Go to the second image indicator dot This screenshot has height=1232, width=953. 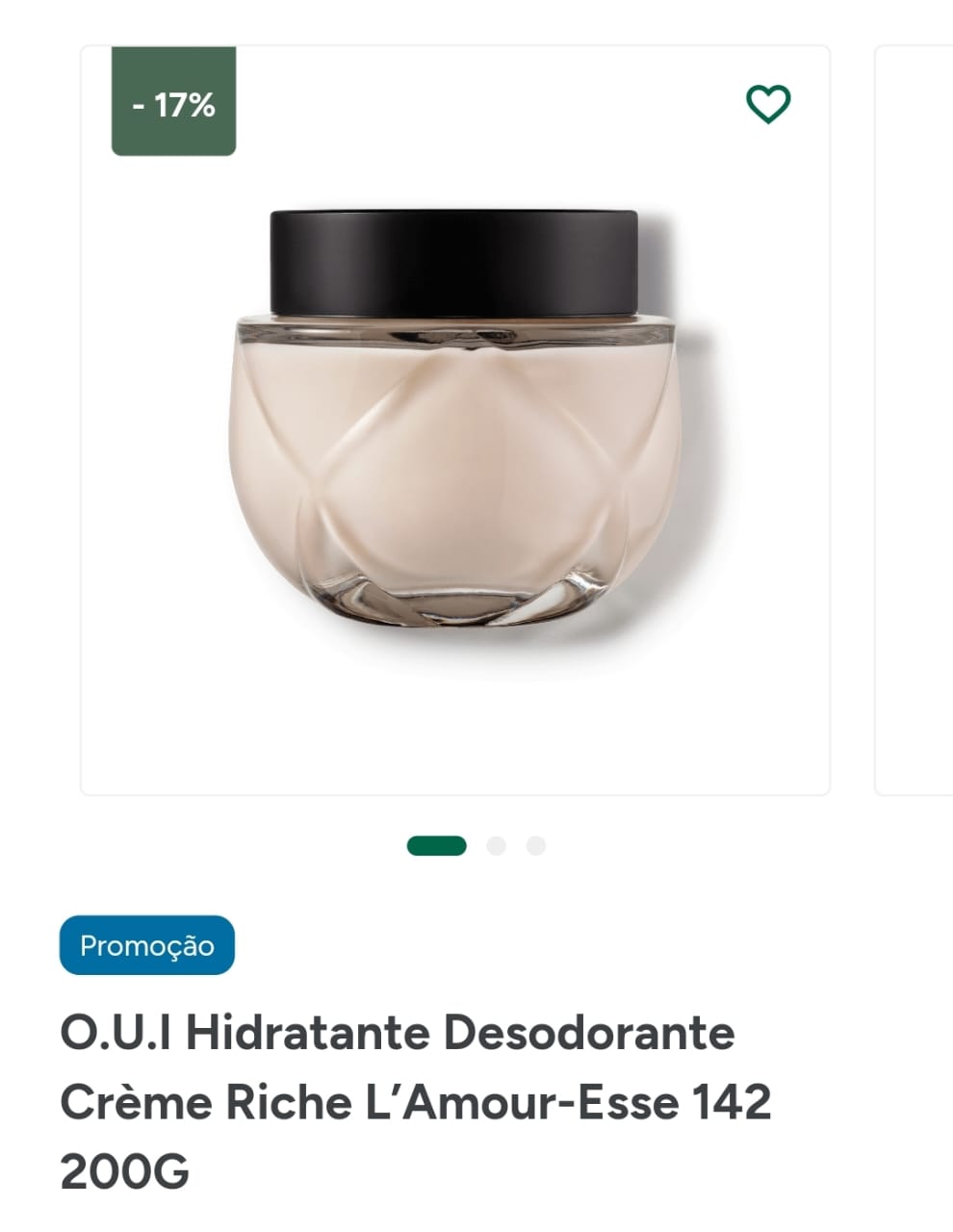click(497, 846)
